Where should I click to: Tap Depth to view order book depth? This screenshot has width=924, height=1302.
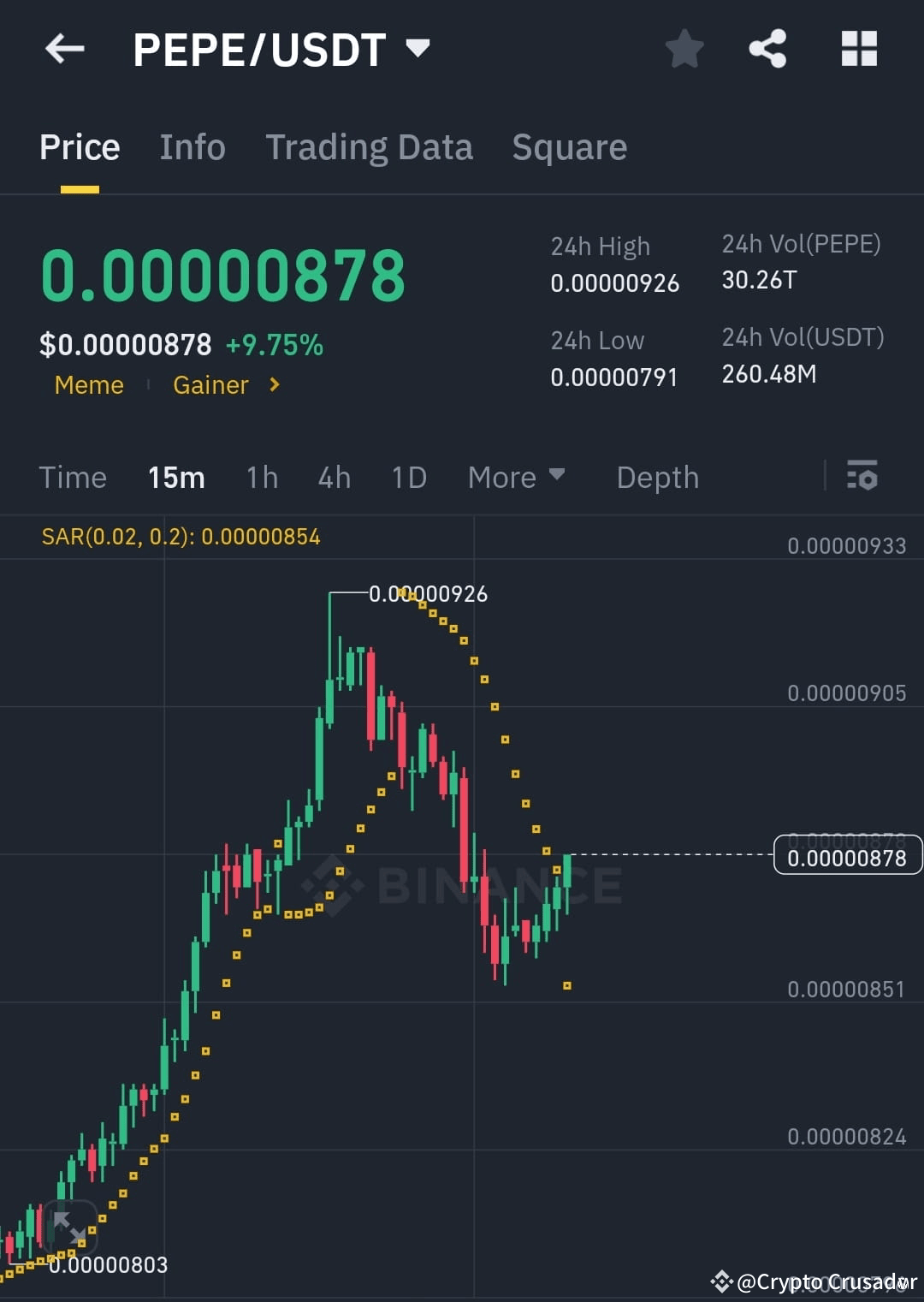coord(657,477)
